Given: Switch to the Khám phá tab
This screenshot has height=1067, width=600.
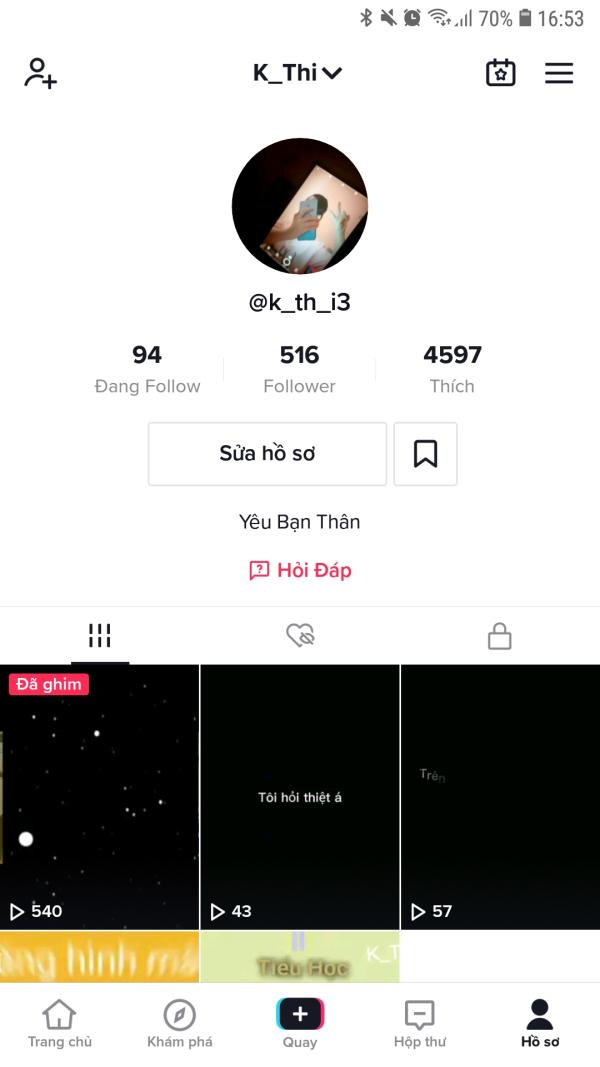Looking at the screenshot, I should pos(180,1024).
